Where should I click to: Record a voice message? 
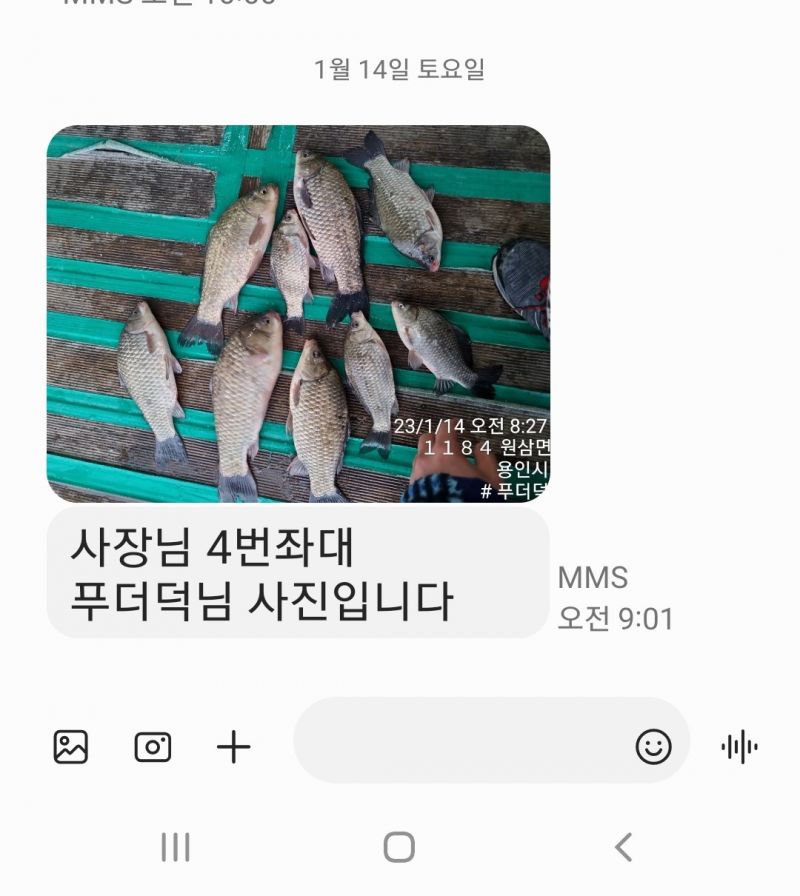pyautogui.click(x=740, y=747)
